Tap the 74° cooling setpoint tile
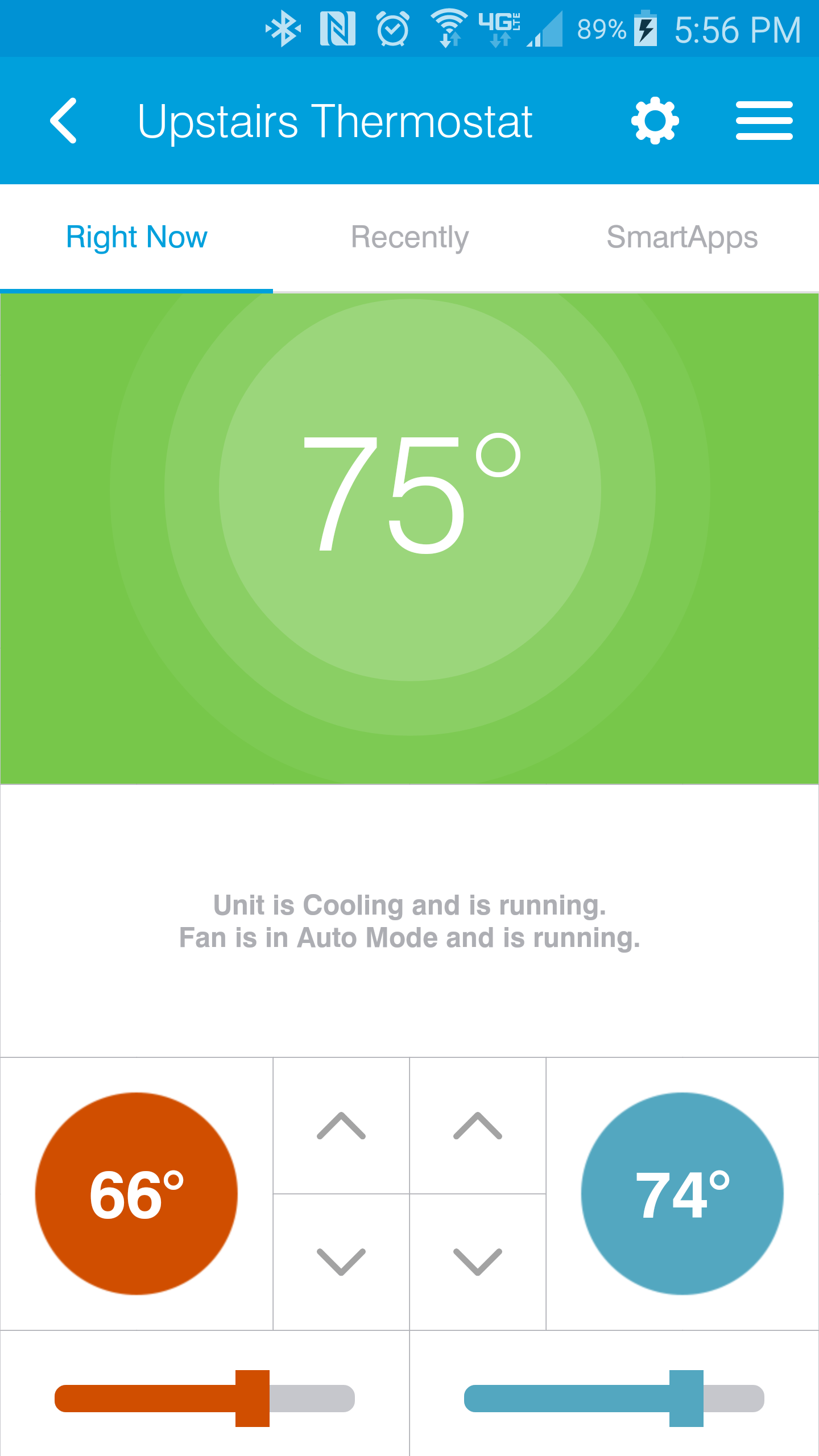 (x=682, y=1193)
